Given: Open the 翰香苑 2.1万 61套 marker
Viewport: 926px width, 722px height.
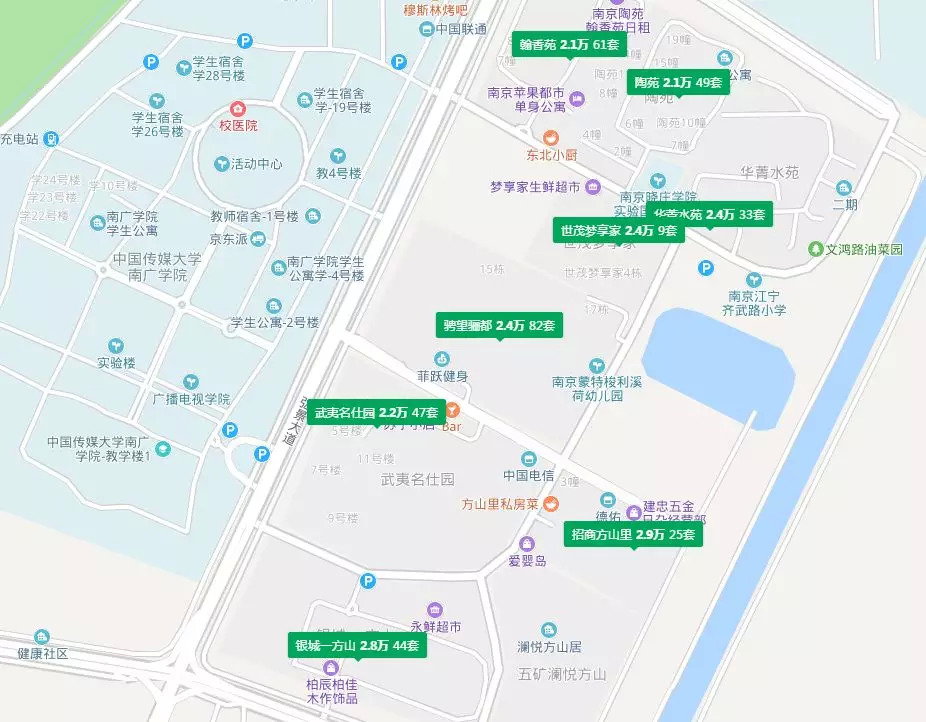Looking at the screenshot, I should click(x=569, y=45).
